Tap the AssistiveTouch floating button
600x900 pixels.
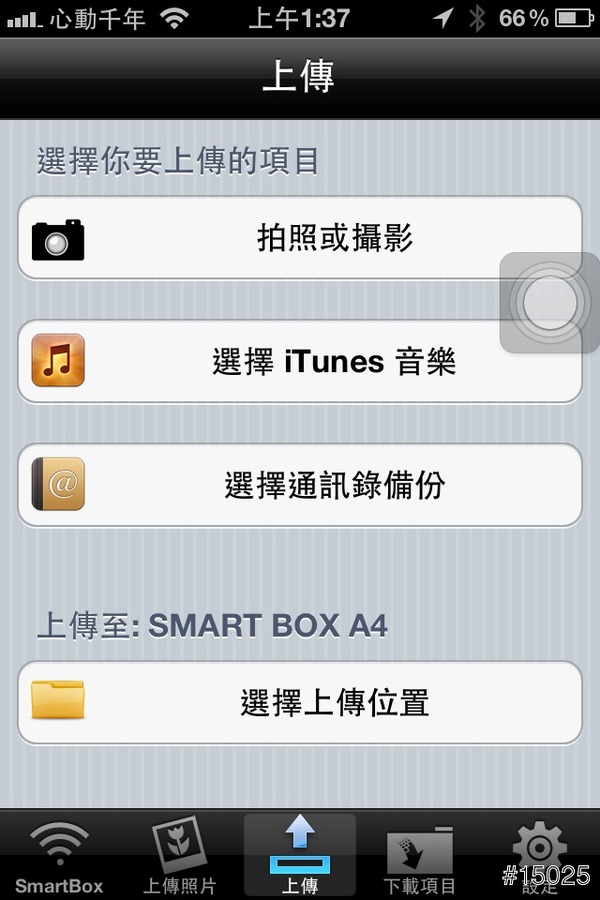(x=549, y=303)
